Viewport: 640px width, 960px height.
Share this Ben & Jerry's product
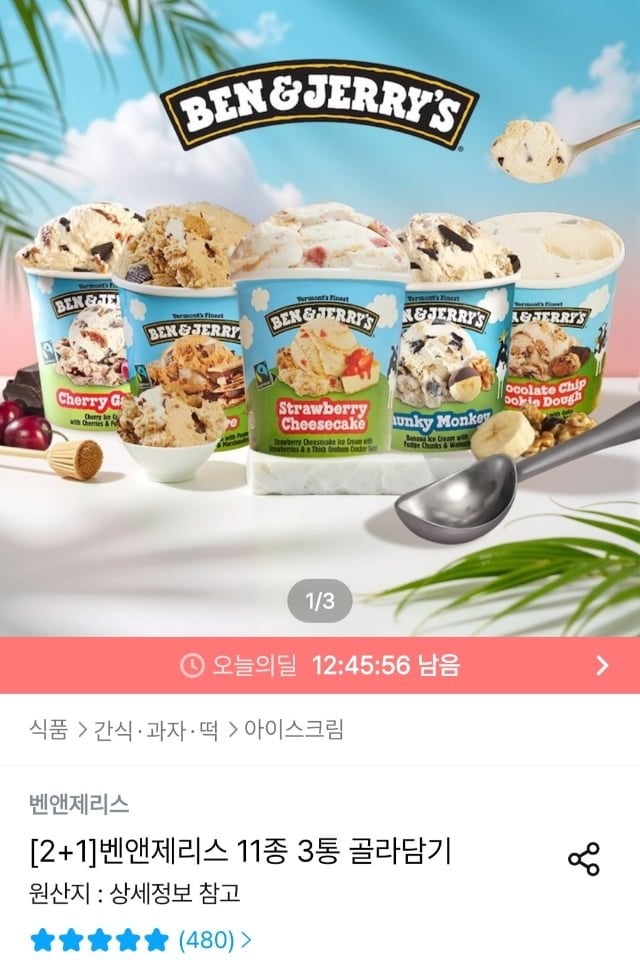tap(583, 858)
